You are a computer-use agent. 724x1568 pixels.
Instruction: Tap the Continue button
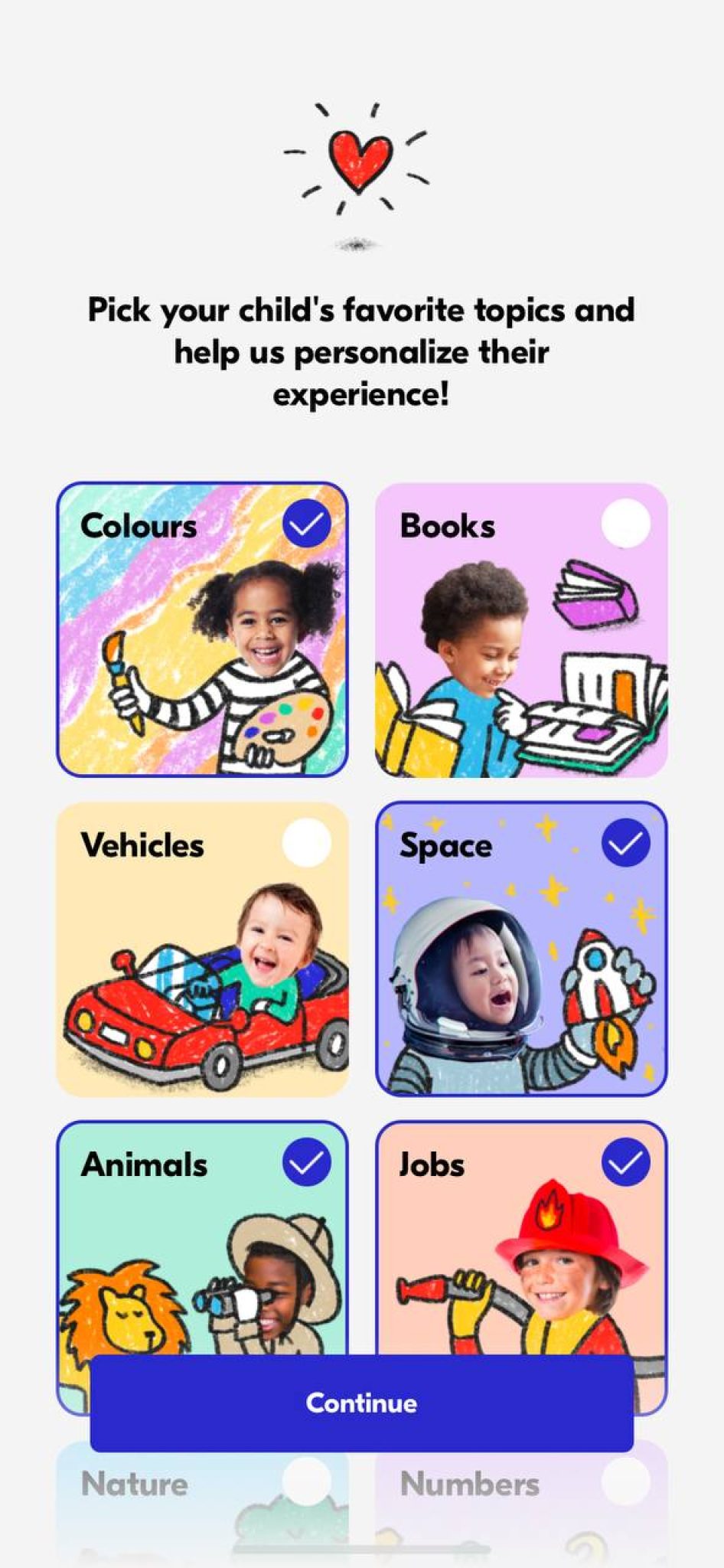point(361,1403)
